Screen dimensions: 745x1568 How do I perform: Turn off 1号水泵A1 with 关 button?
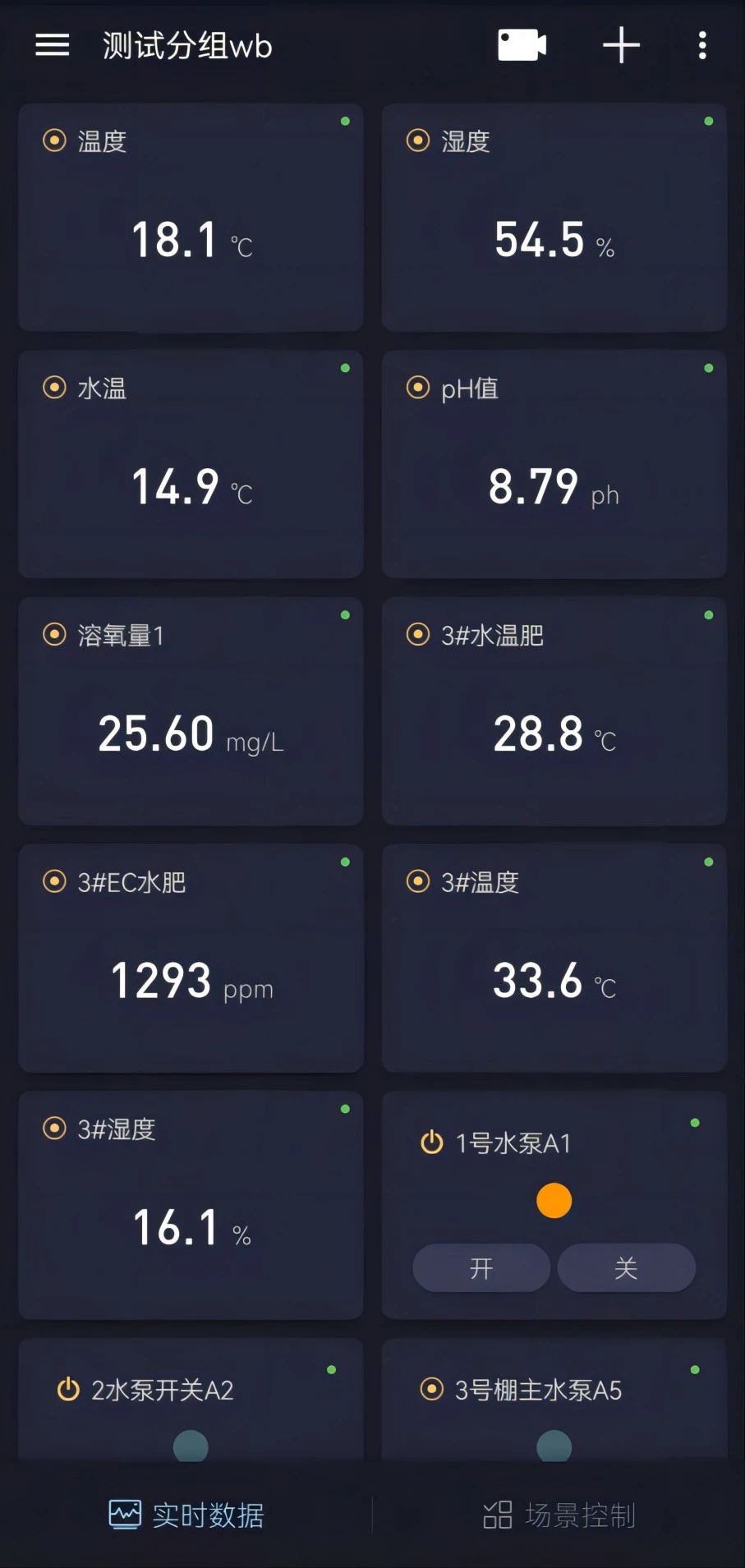point(626,1267)
